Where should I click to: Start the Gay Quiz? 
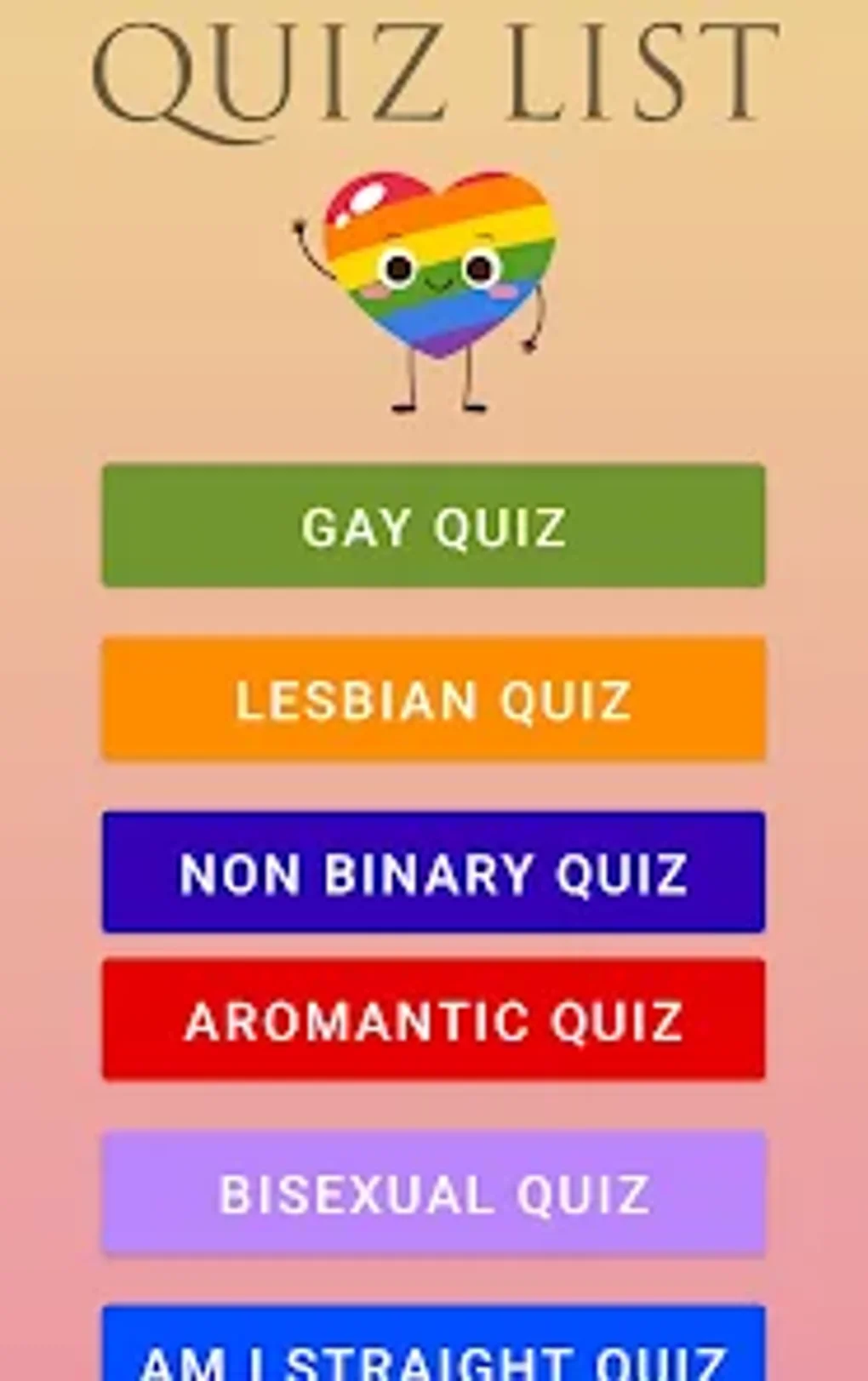click(x=433, y=526)
